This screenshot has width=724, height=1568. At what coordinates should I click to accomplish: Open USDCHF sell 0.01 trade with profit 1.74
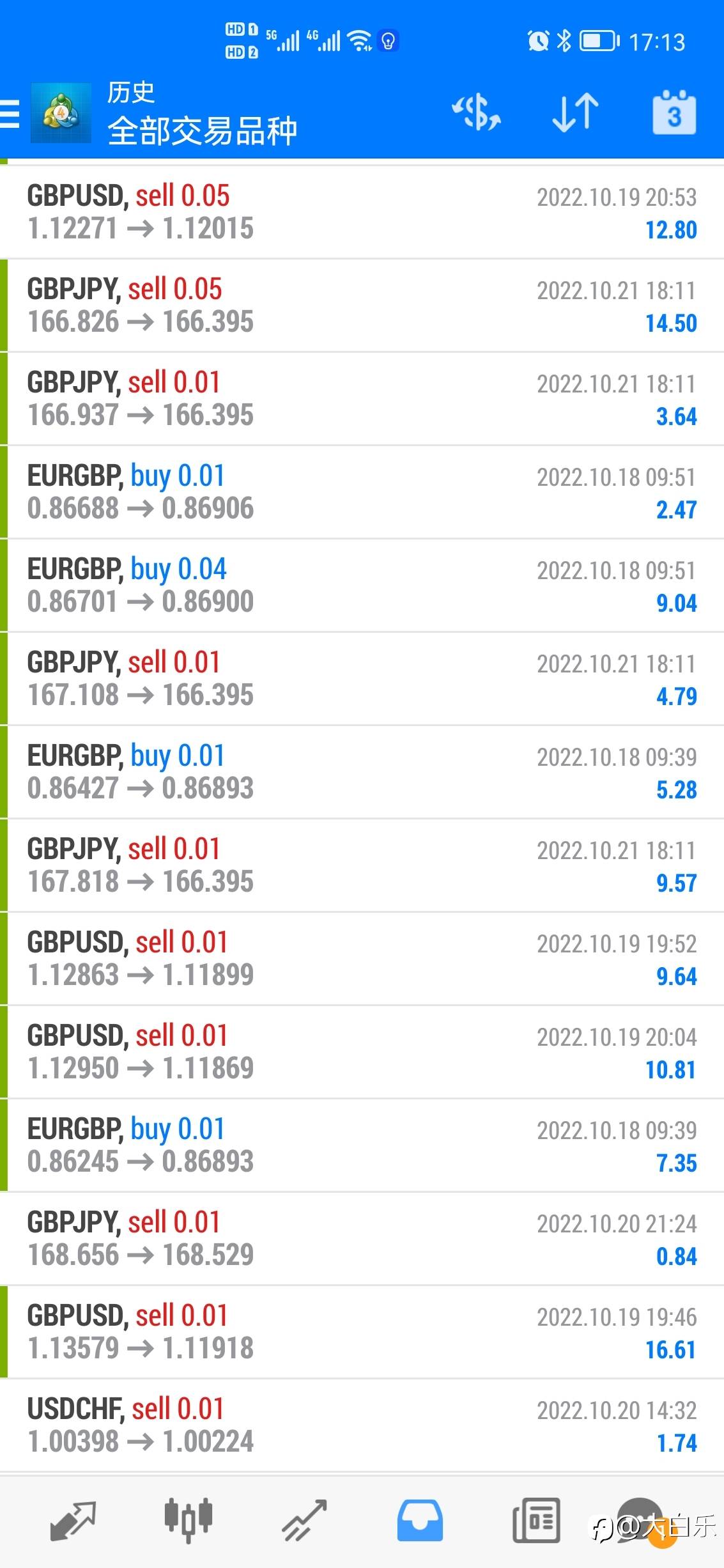tap(362, 1425)
